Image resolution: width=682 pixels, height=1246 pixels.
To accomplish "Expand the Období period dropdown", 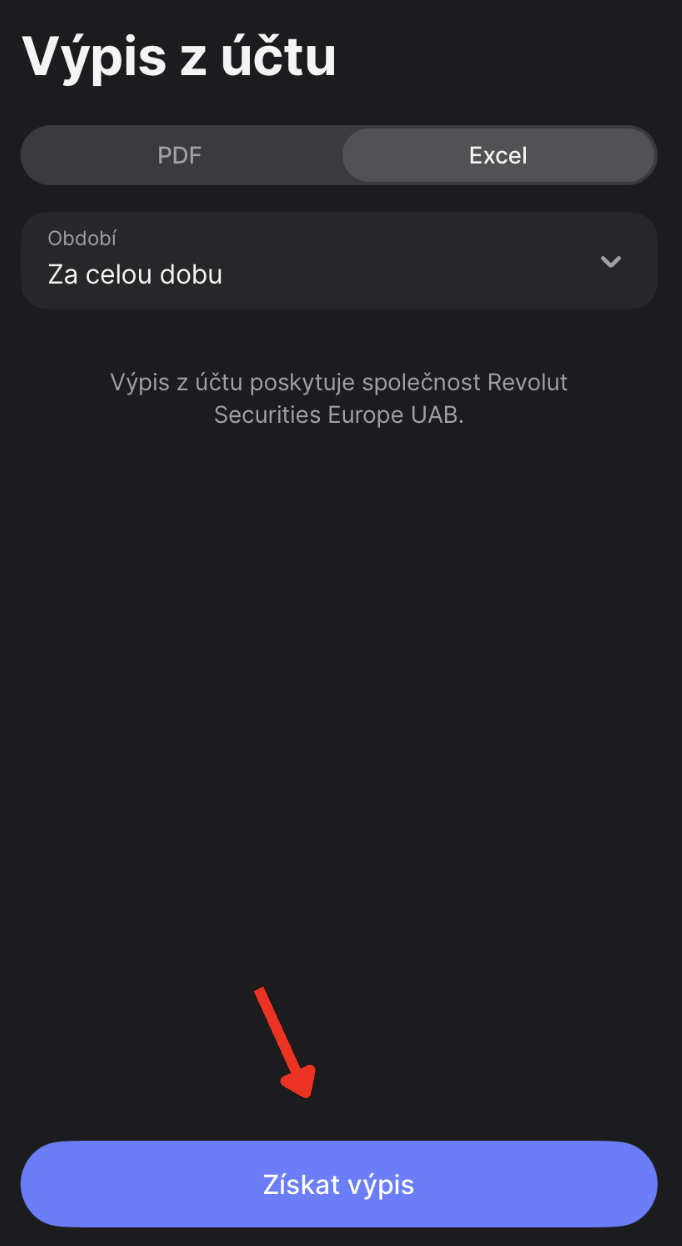I will (x=338, y=261).
